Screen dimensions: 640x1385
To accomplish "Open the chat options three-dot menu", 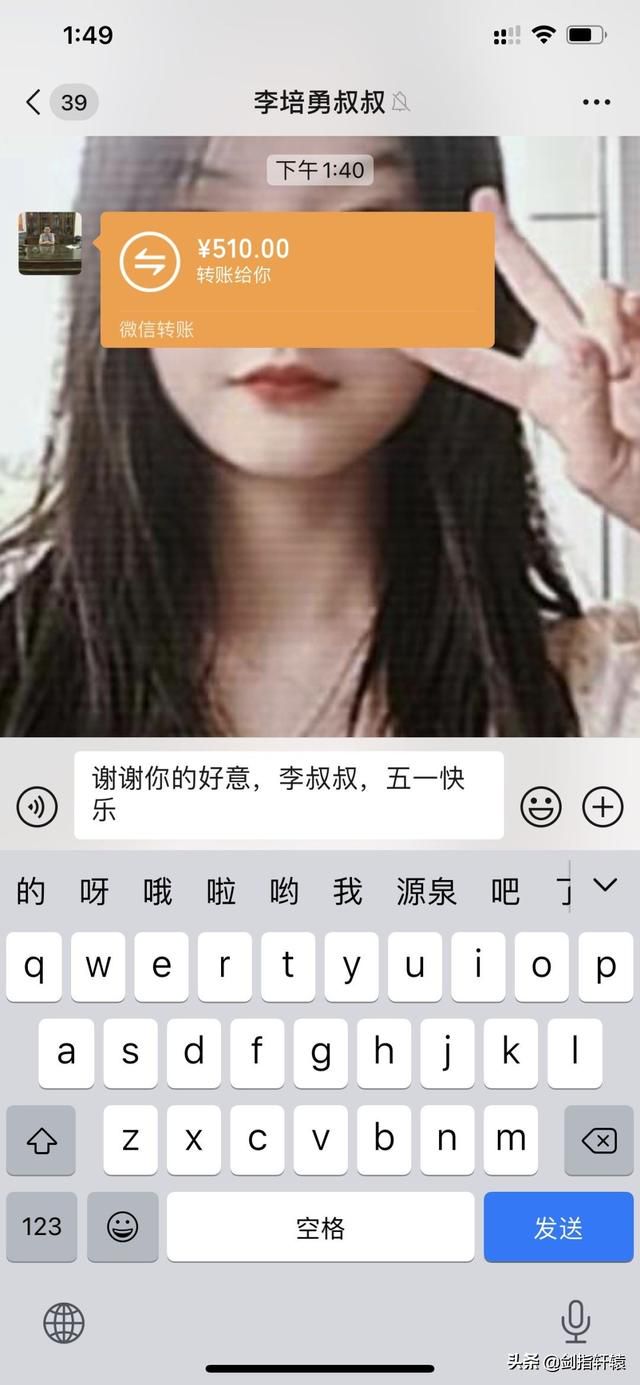I will [x=596, y=102].
